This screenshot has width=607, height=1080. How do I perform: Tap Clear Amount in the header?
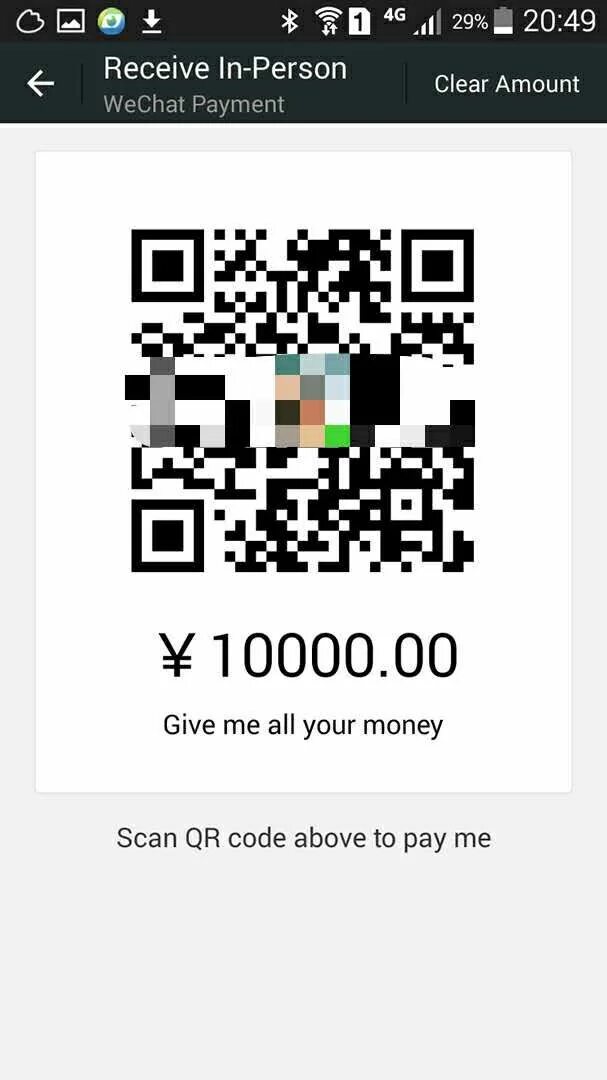tap(506, 84)
